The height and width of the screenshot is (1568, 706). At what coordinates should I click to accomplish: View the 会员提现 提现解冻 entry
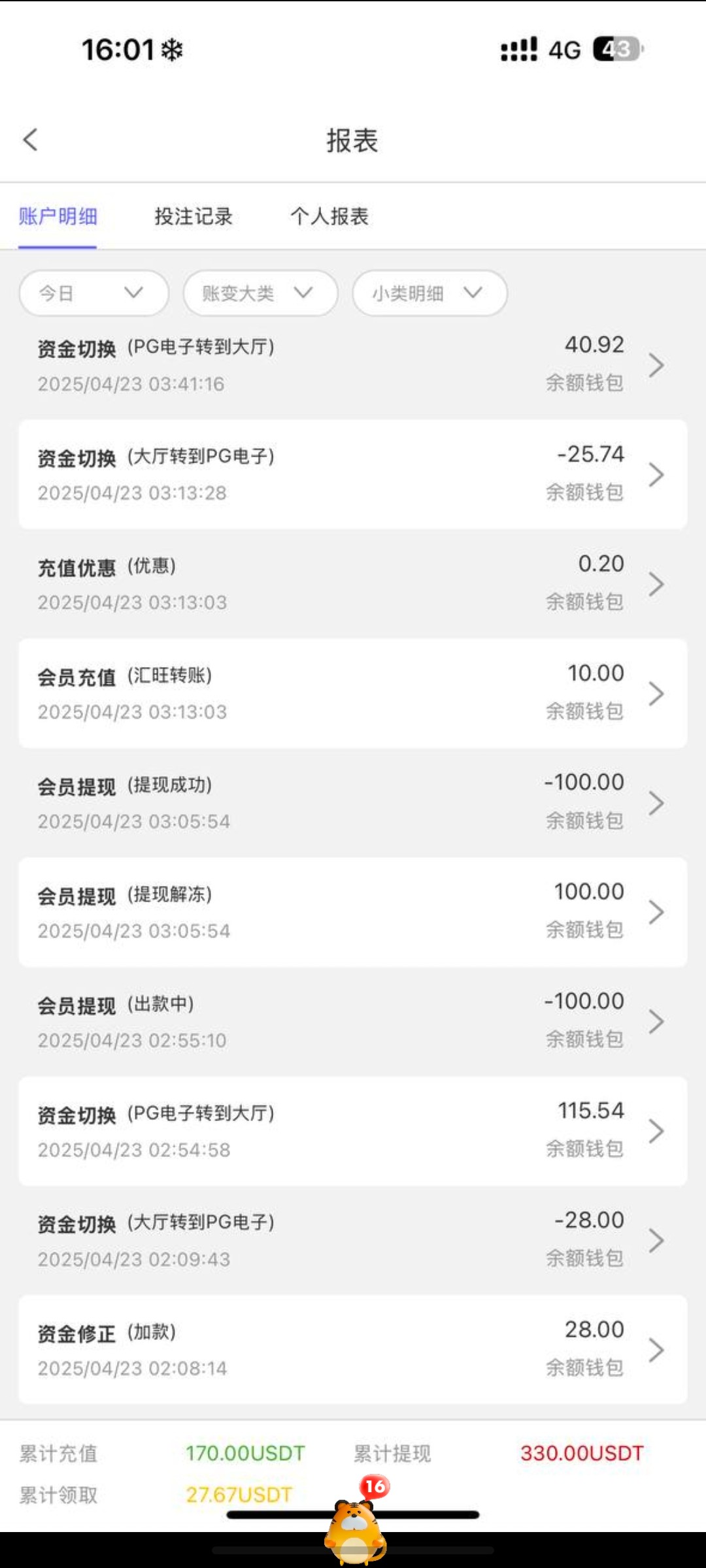tap(353, 912)
